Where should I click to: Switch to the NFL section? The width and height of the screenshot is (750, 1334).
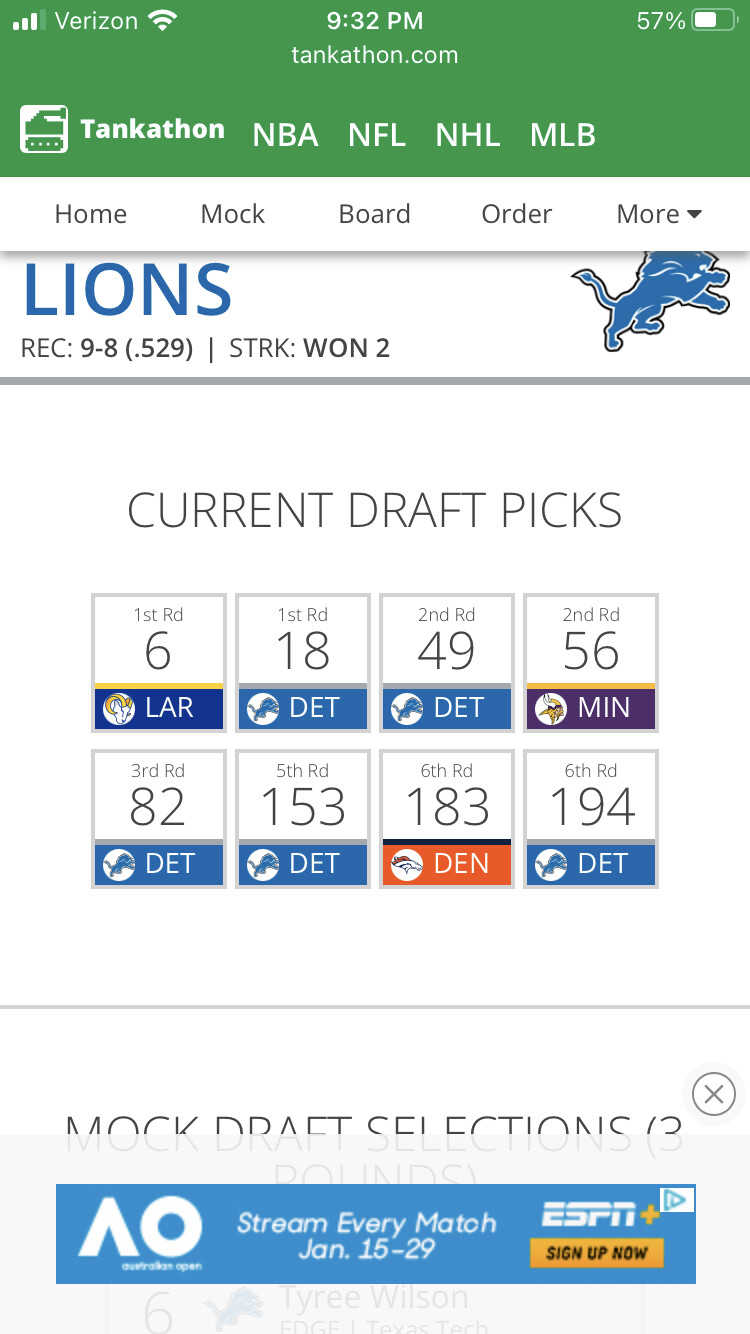377,134
